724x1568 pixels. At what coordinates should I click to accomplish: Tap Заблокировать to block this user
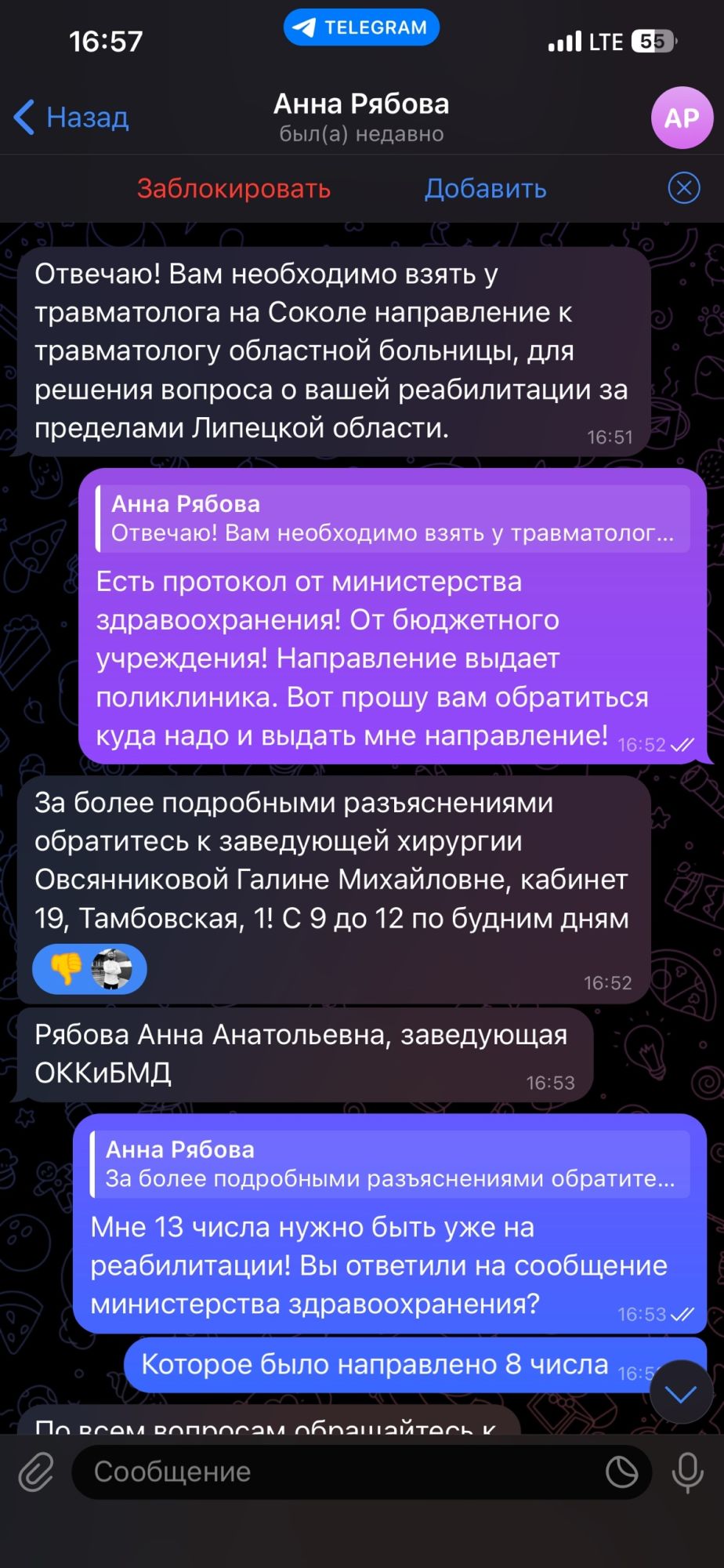point(233,189)
